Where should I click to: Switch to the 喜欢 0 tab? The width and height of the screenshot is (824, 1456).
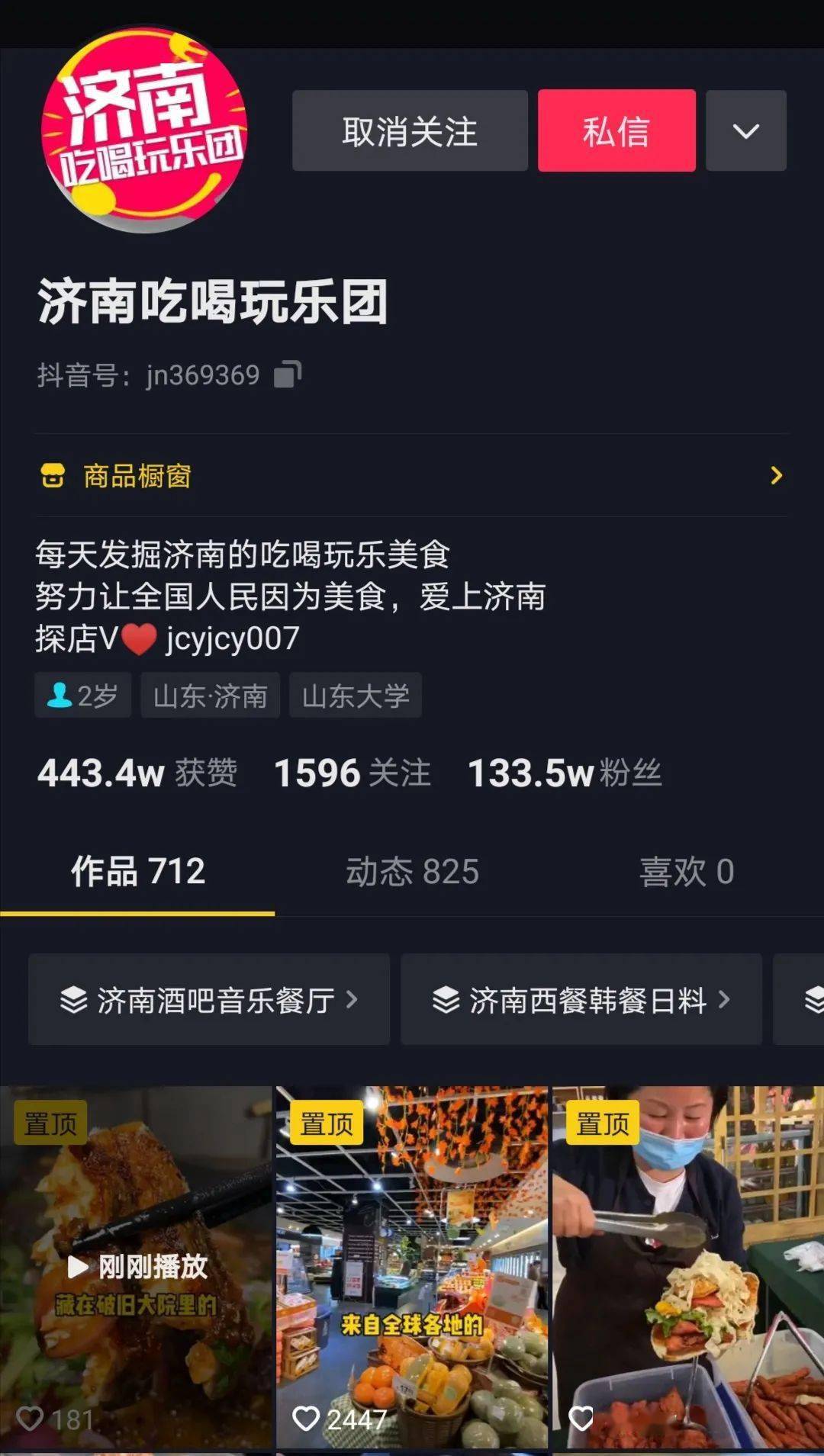(687, 872)
